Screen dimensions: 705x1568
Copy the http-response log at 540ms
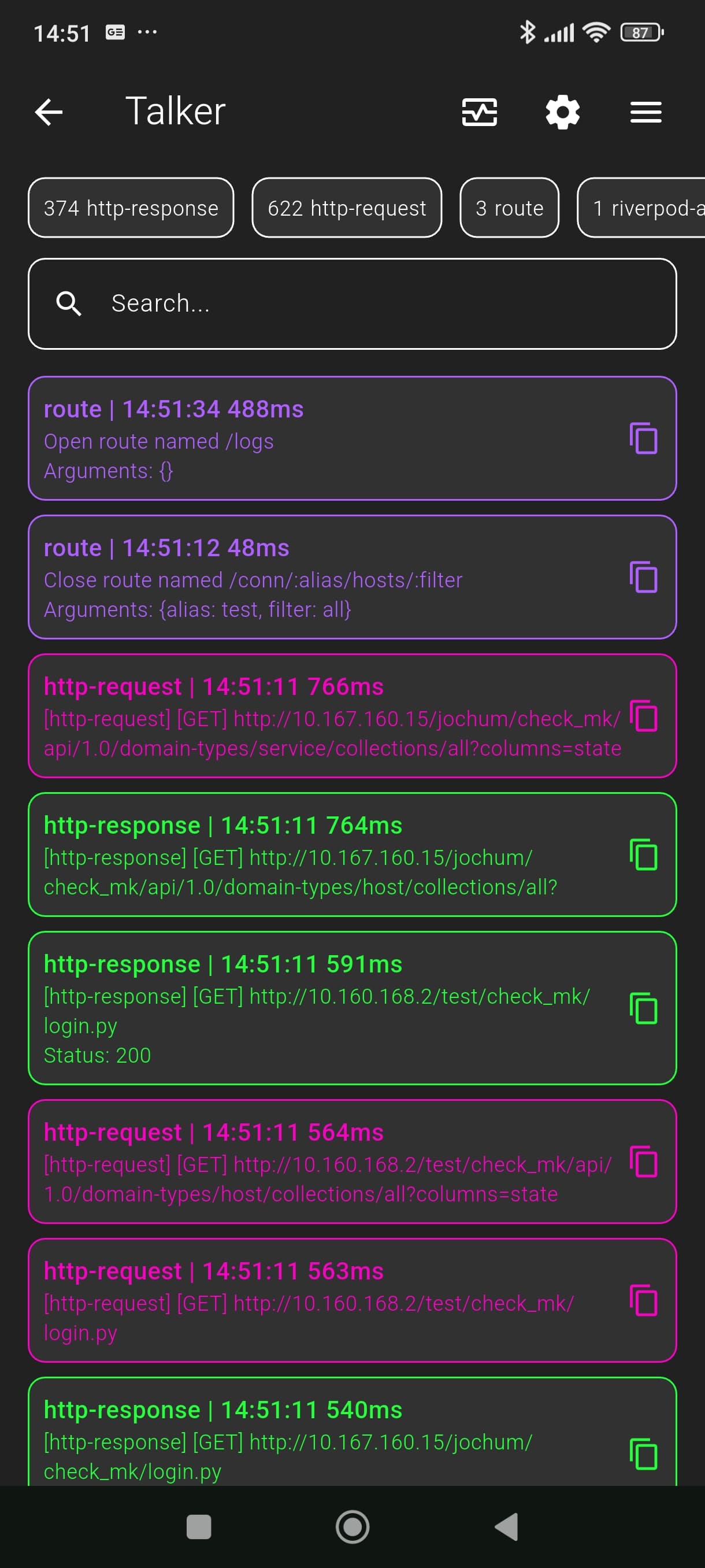pos(644,1454)
